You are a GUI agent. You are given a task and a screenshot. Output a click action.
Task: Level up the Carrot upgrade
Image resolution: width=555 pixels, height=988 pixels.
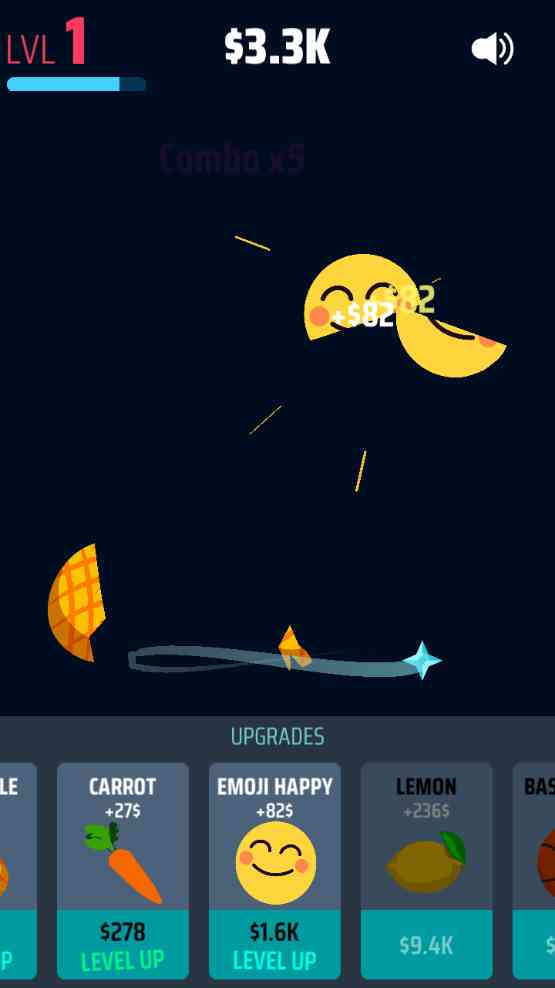point(123,944)
